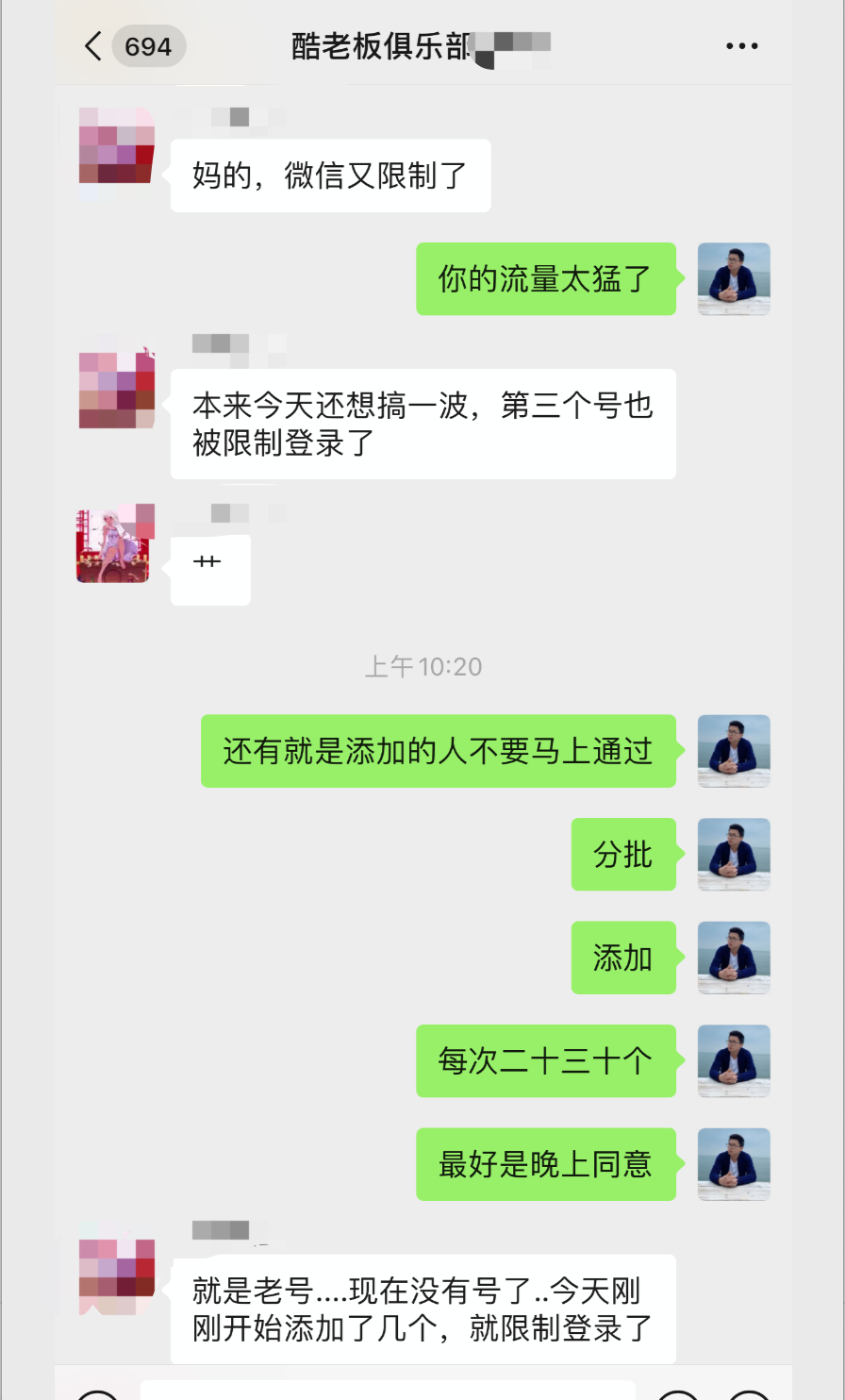This screenshot has height=1400, width=845.
Task: Open the group chat overflow menu
Action: pos(741,46)
